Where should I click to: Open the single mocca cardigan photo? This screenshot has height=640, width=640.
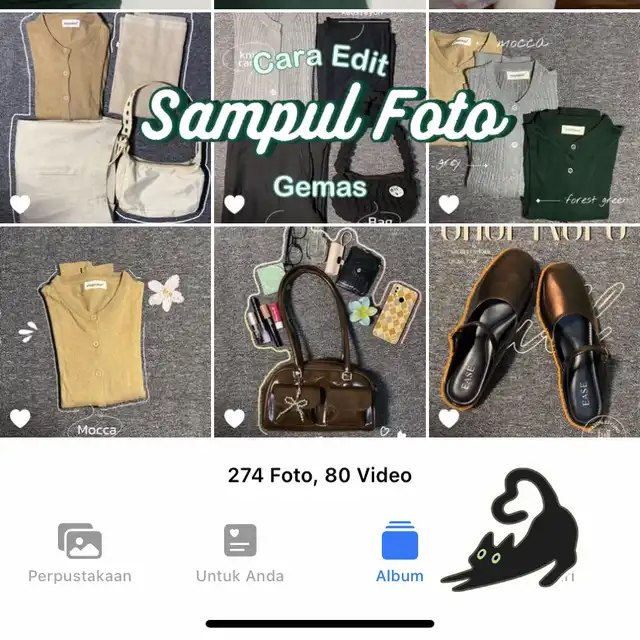pos(104,332)
